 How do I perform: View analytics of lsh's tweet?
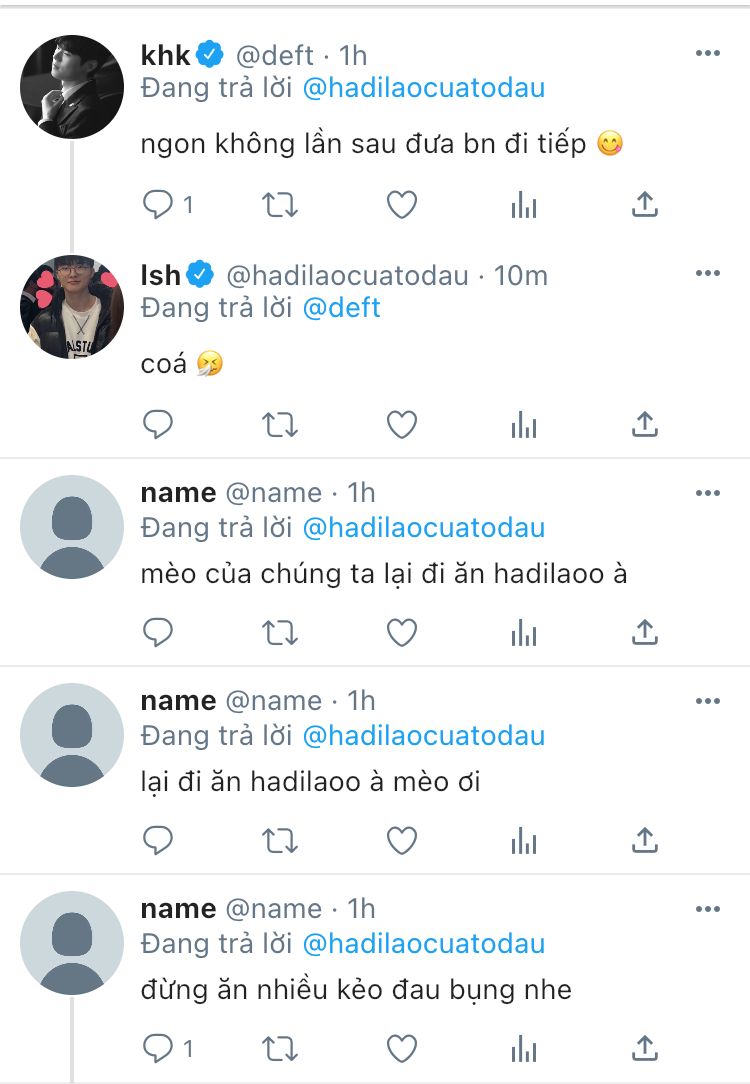524,426
